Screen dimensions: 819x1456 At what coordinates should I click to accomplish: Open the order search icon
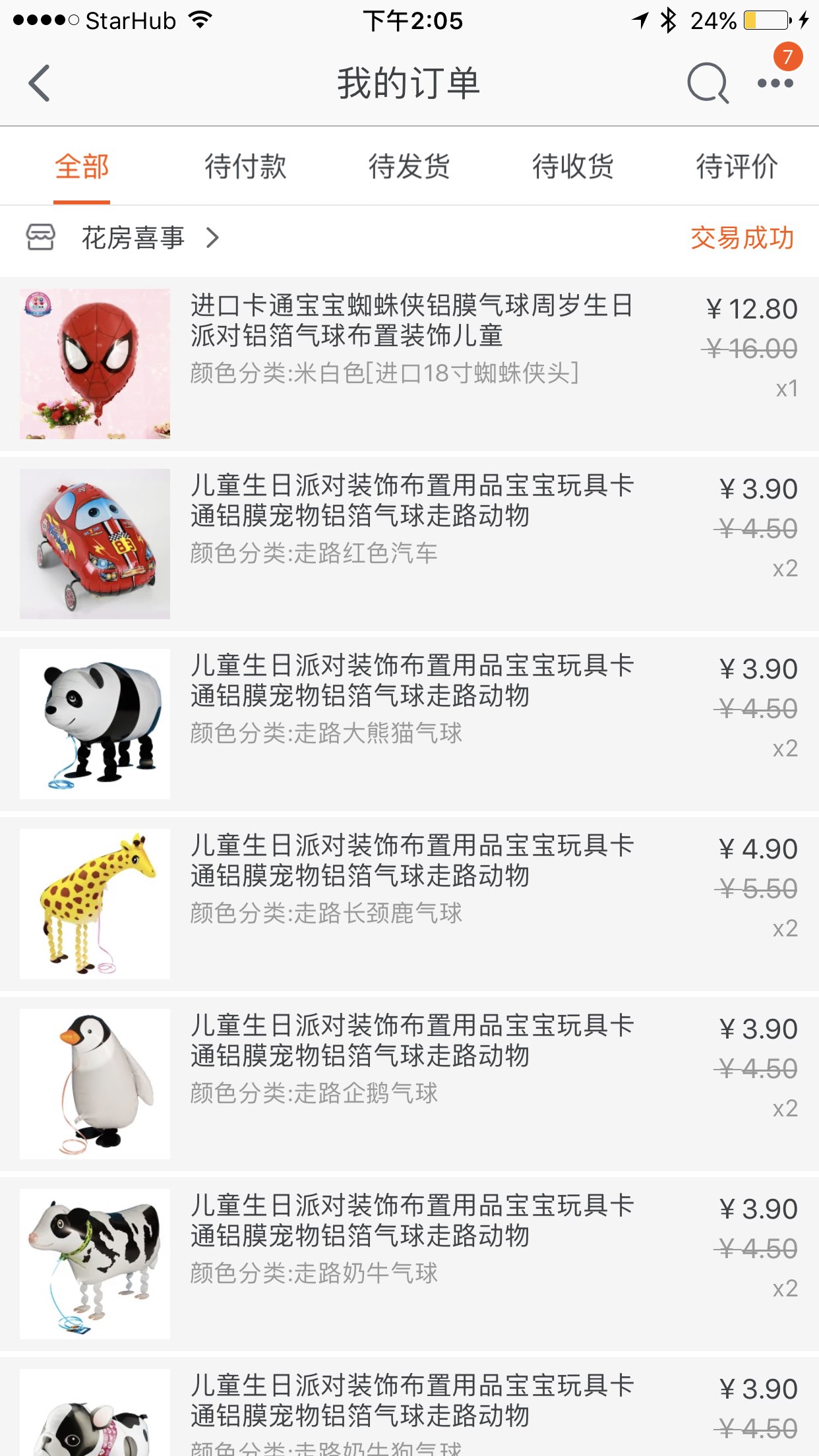click(x=707, y=84)
